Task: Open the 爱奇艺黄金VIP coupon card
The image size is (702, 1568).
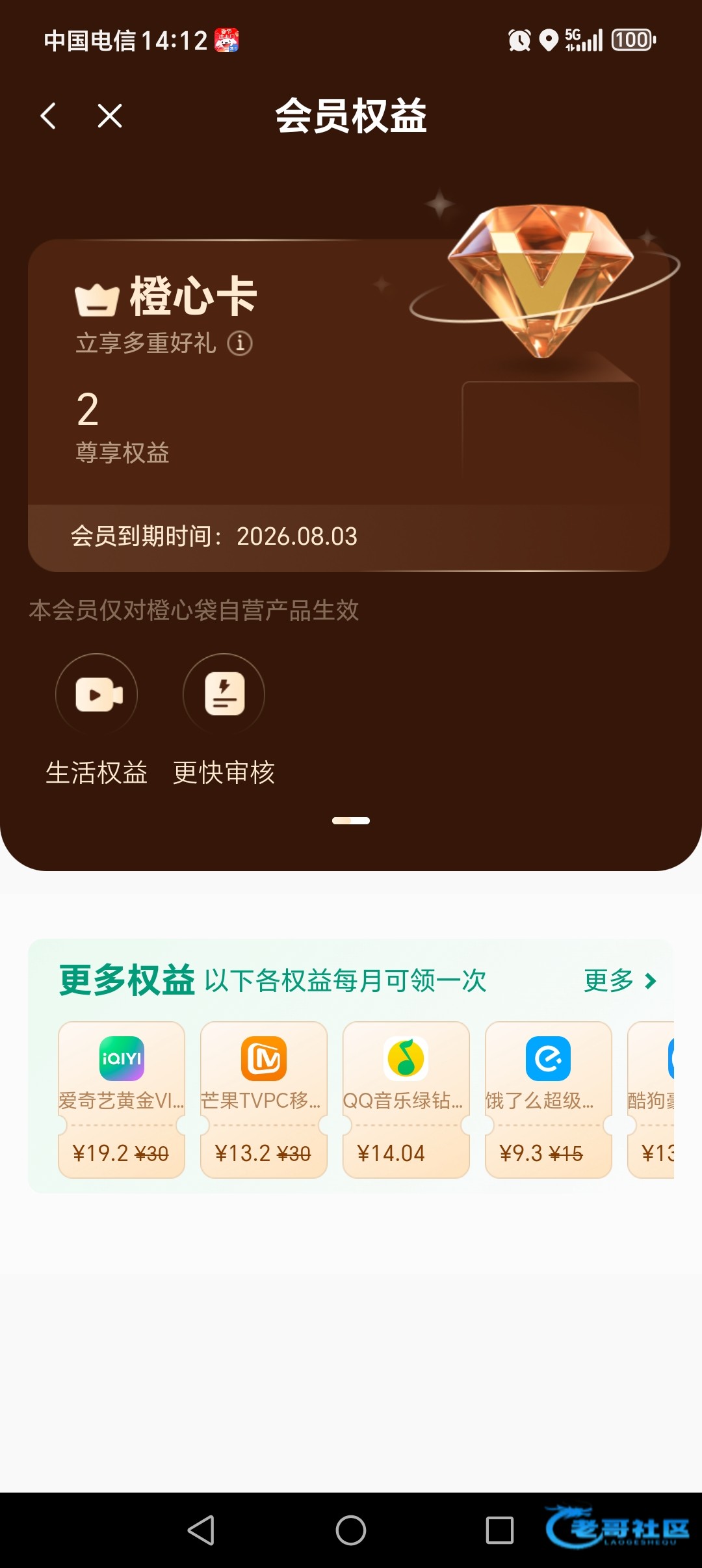Action: 122,1100
